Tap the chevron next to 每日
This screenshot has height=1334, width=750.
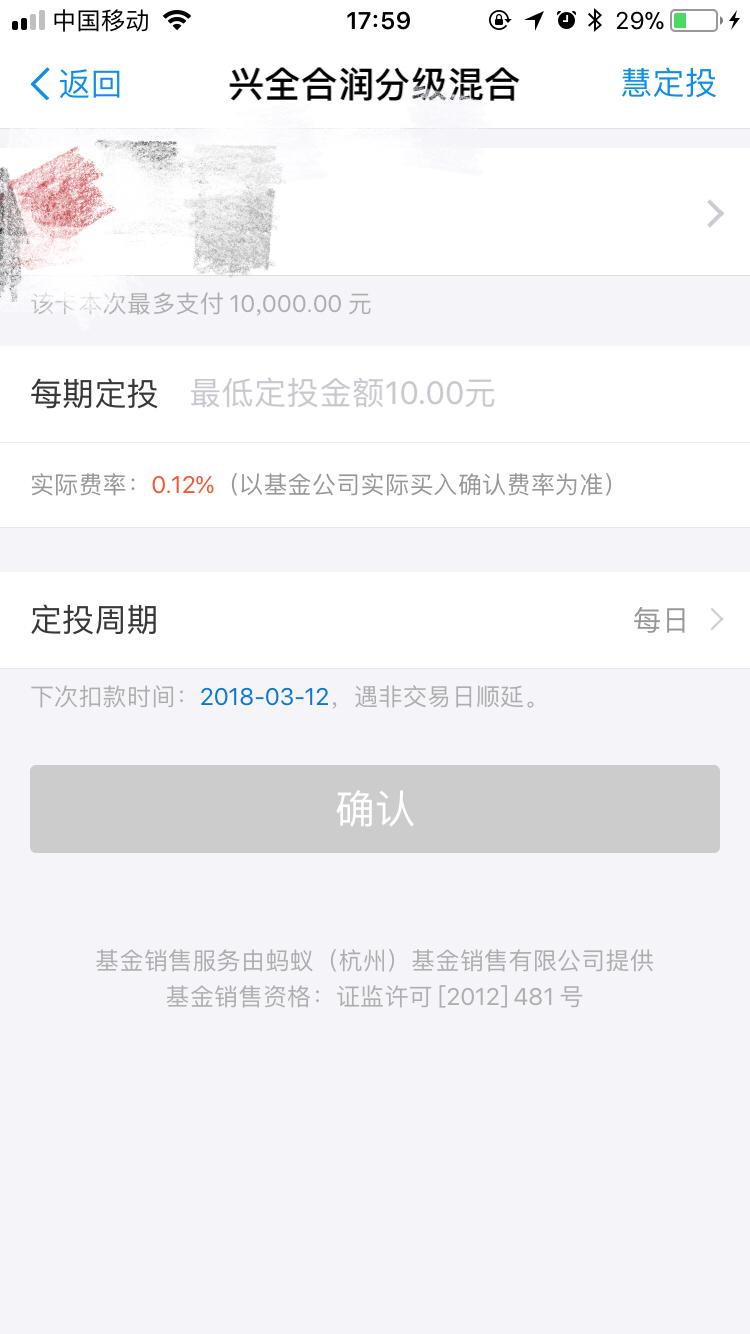(714, 620)
